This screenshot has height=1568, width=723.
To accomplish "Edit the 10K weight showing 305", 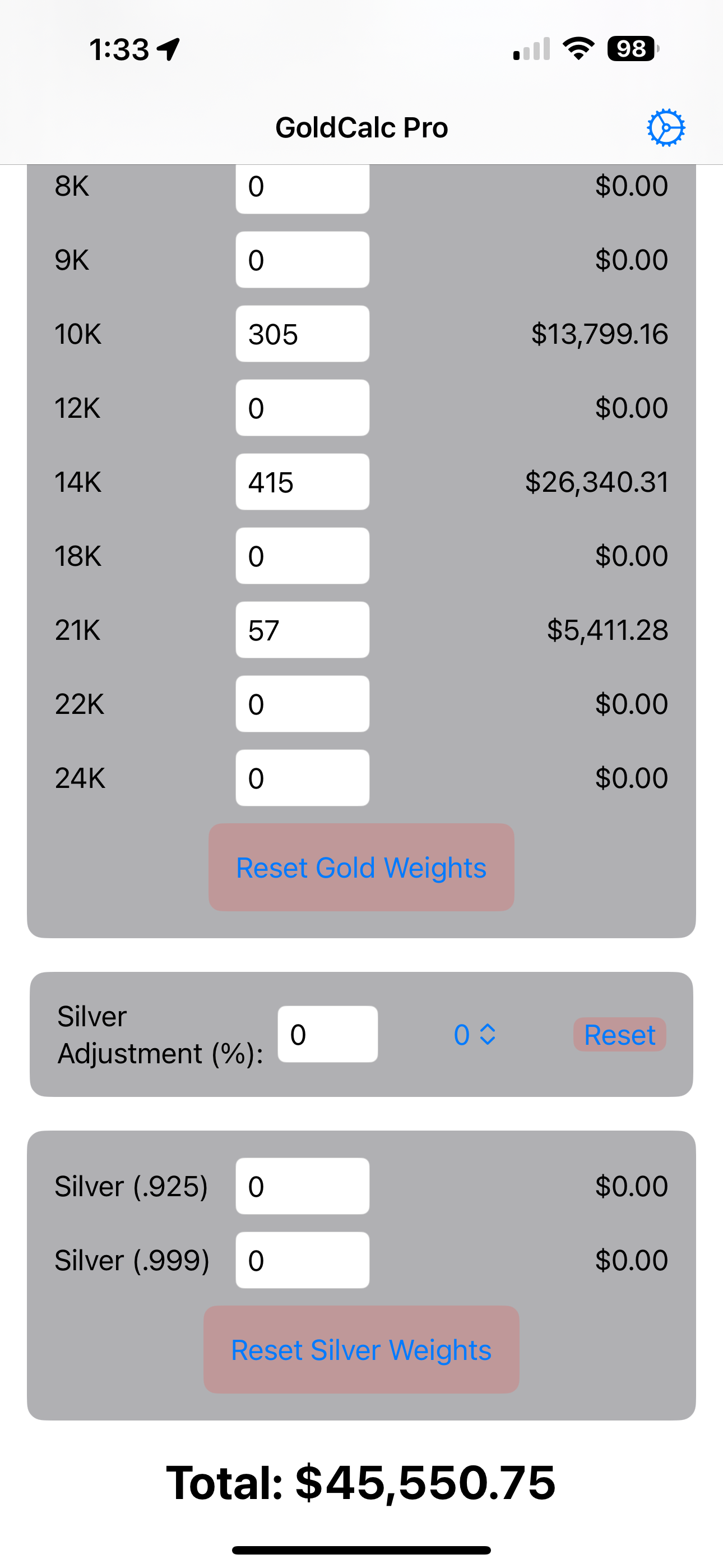I will click(x=303, y=334).
